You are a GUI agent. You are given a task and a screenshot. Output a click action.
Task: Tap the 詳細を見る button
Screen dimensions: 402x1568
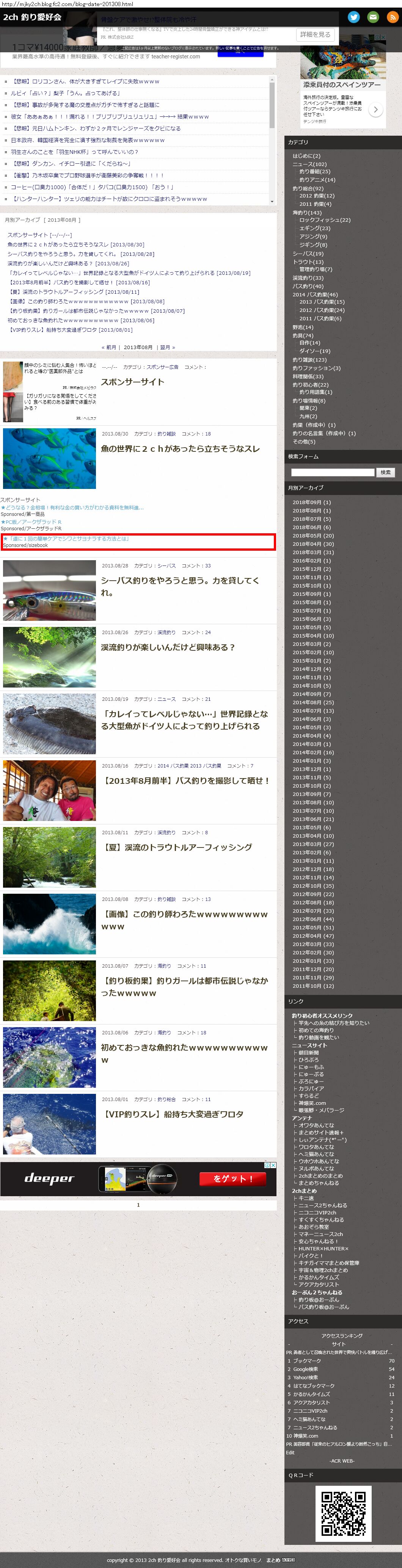315,35
